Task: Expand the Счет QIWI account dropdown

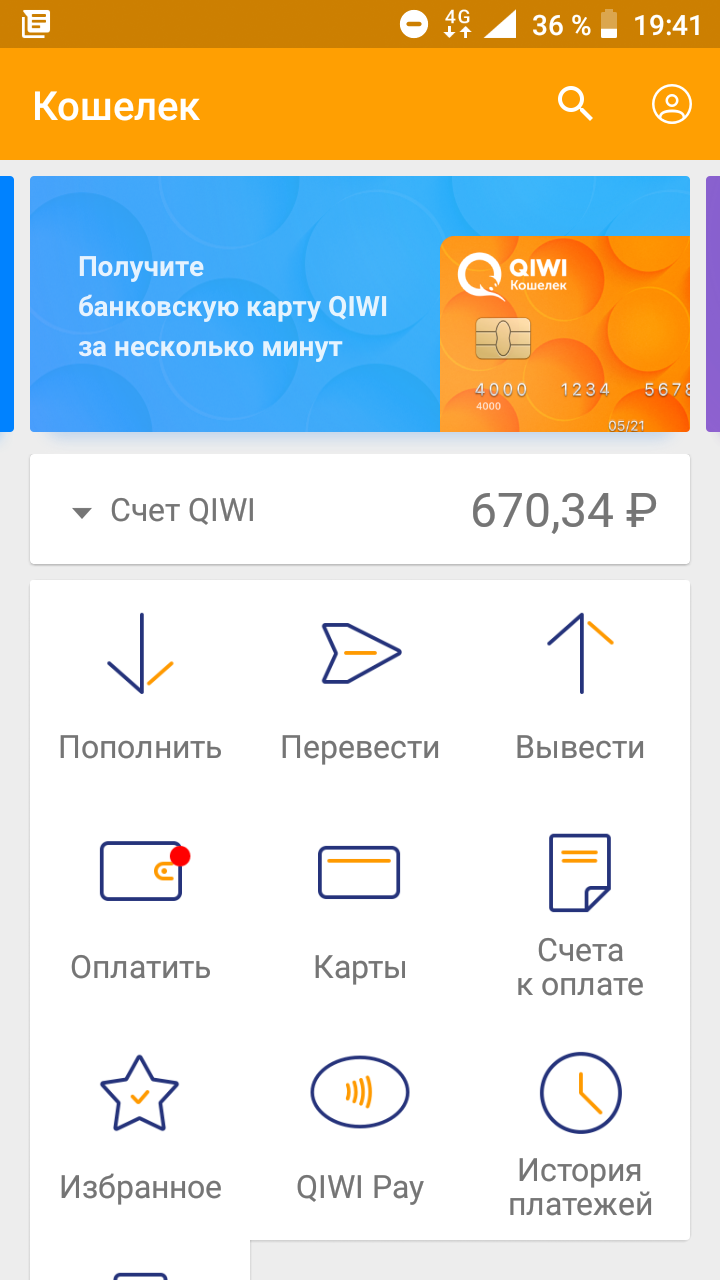Action: (360, 510)
